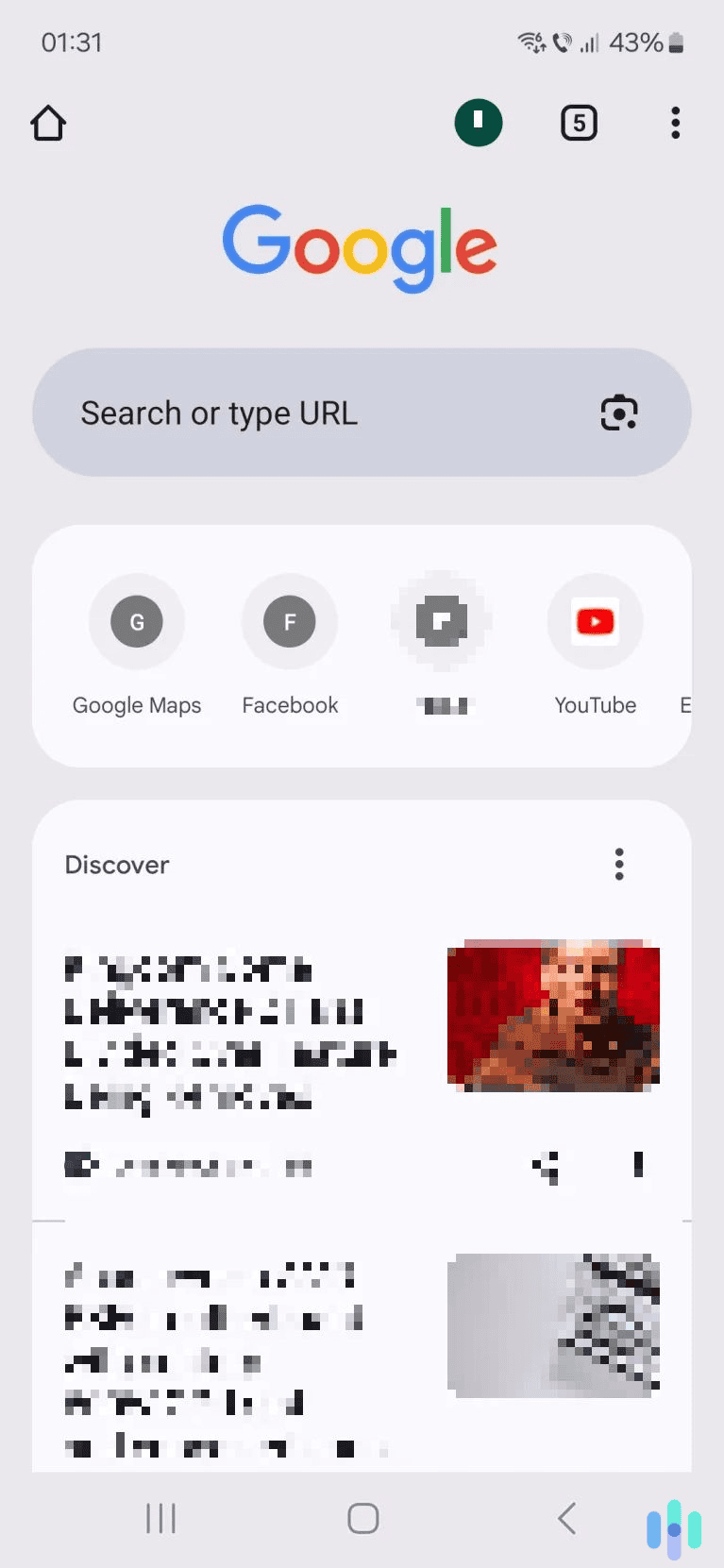Open the Google Maps shortcut
This screenshot has width=724, height=1568.
click(x=137, y=621)
